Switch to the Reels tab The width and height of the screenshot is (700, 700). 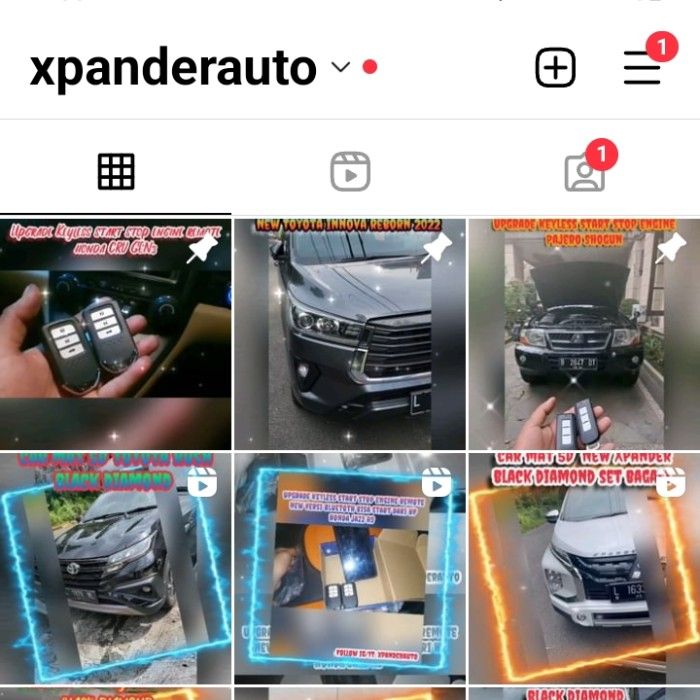(350, 172)
